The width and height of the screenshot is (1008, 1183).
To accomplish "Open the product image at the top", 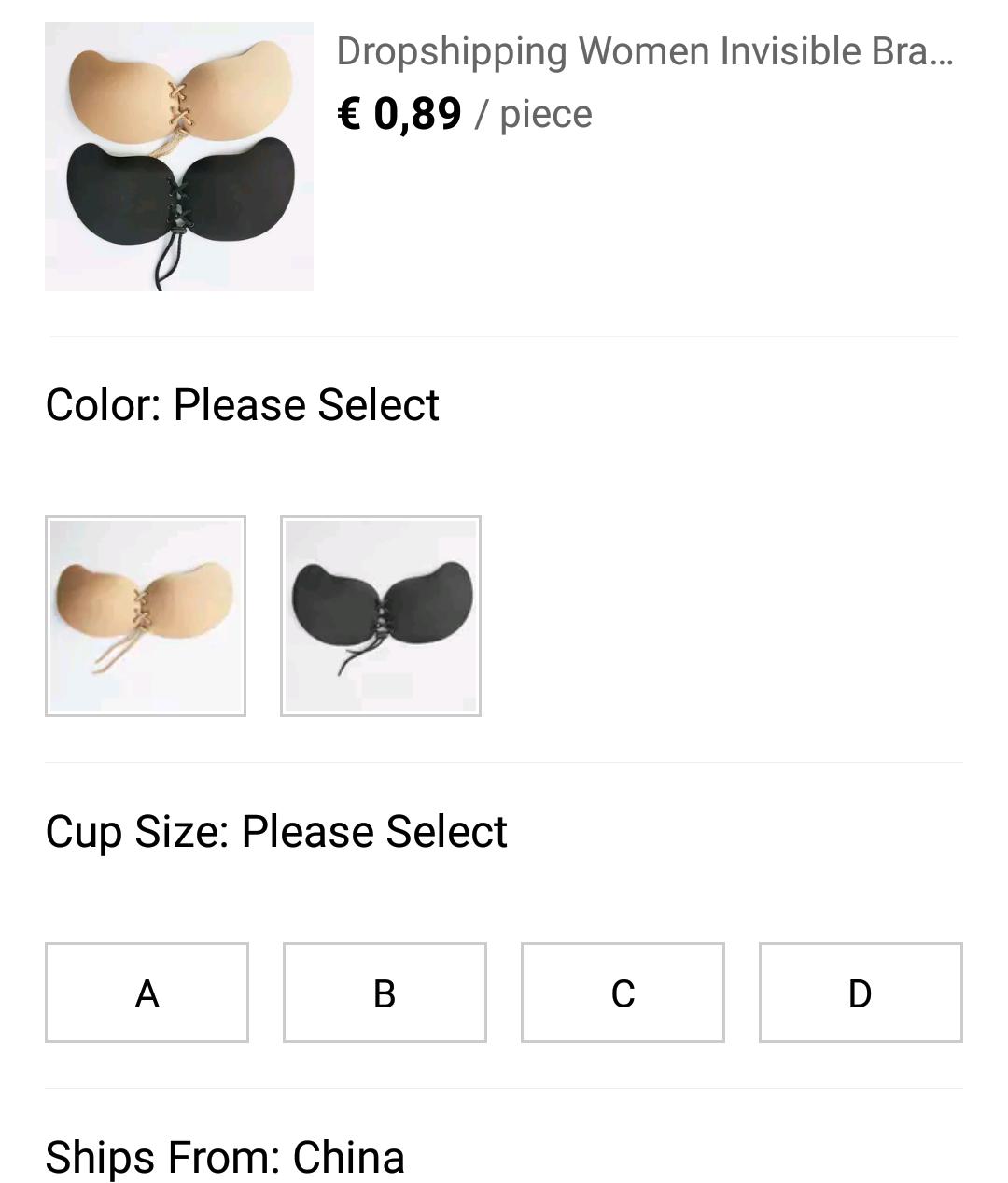I will [179, 157].
